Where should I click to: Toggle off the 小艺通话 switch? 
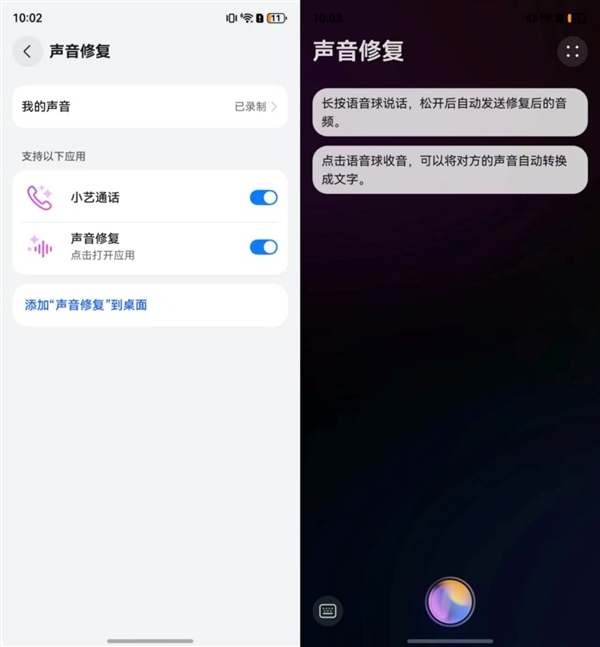pos(263,198)
